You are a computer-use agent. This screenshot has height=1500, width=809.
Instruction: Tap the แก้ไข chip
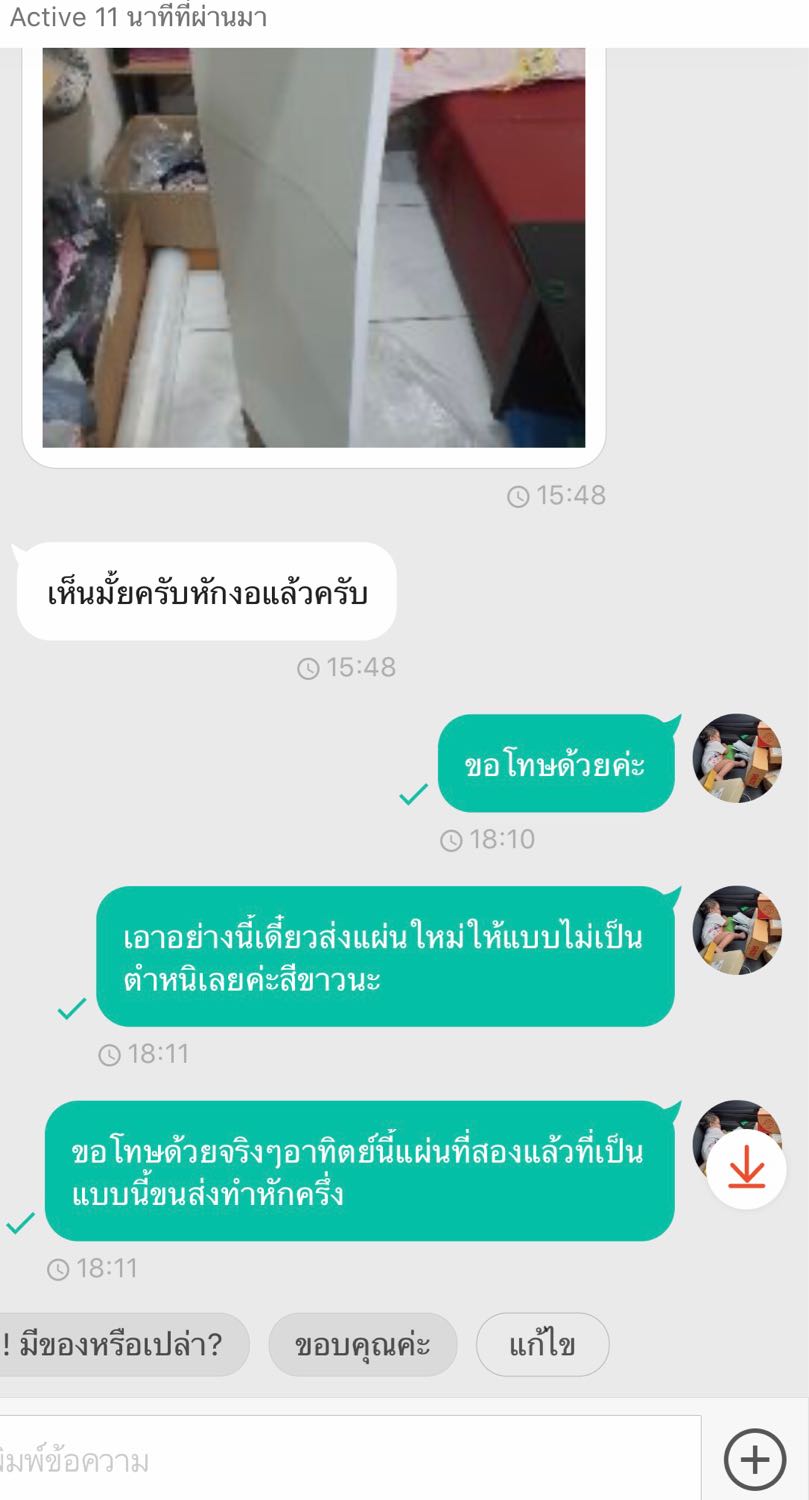click(x=542, y=1345)
